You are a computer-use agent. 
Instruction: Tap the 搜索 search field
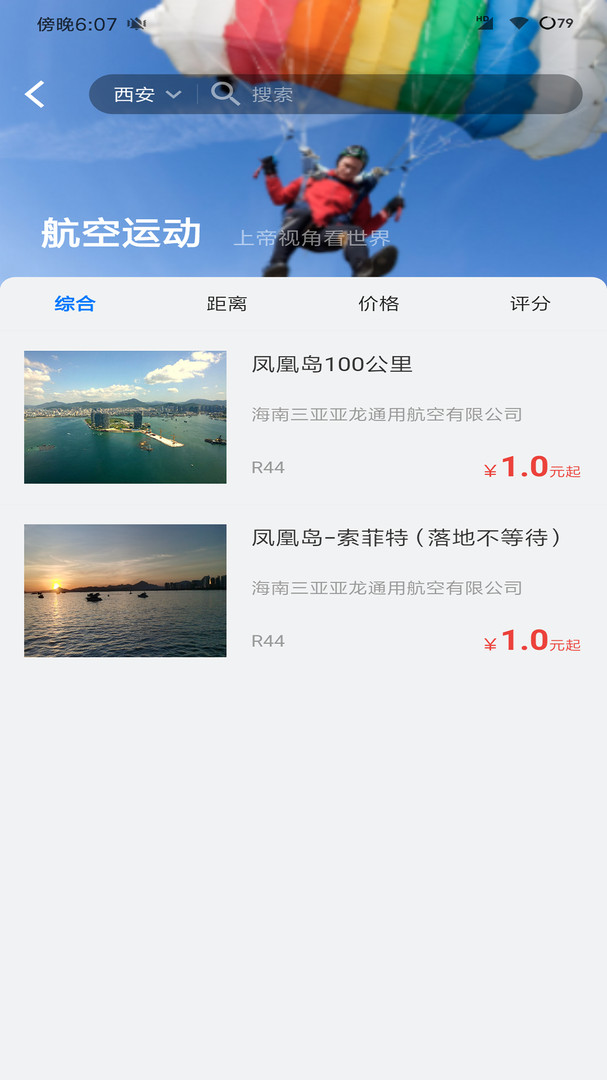[400, 95]
